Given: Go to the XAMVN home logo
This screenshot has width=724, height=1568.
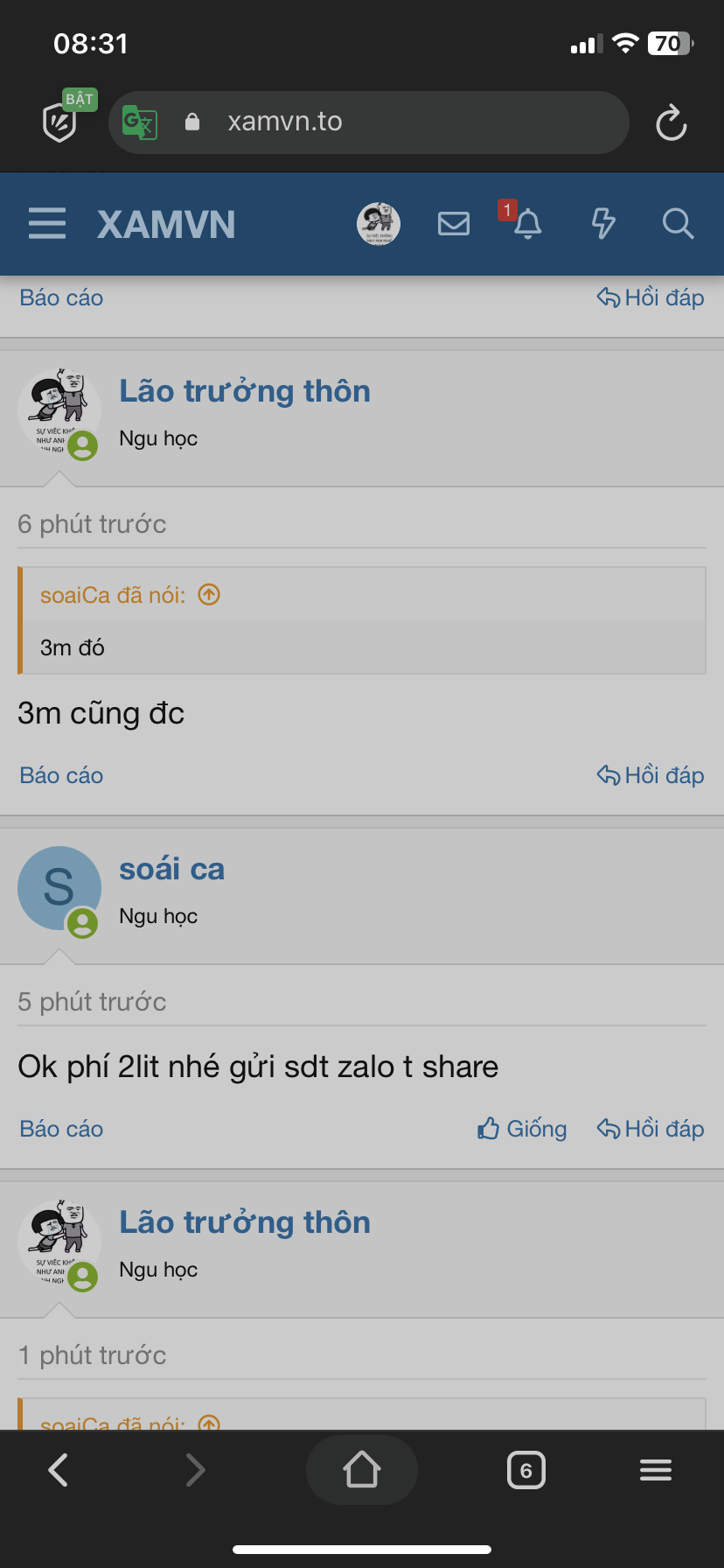Looking at the screenshot, I should pos(166,225).
